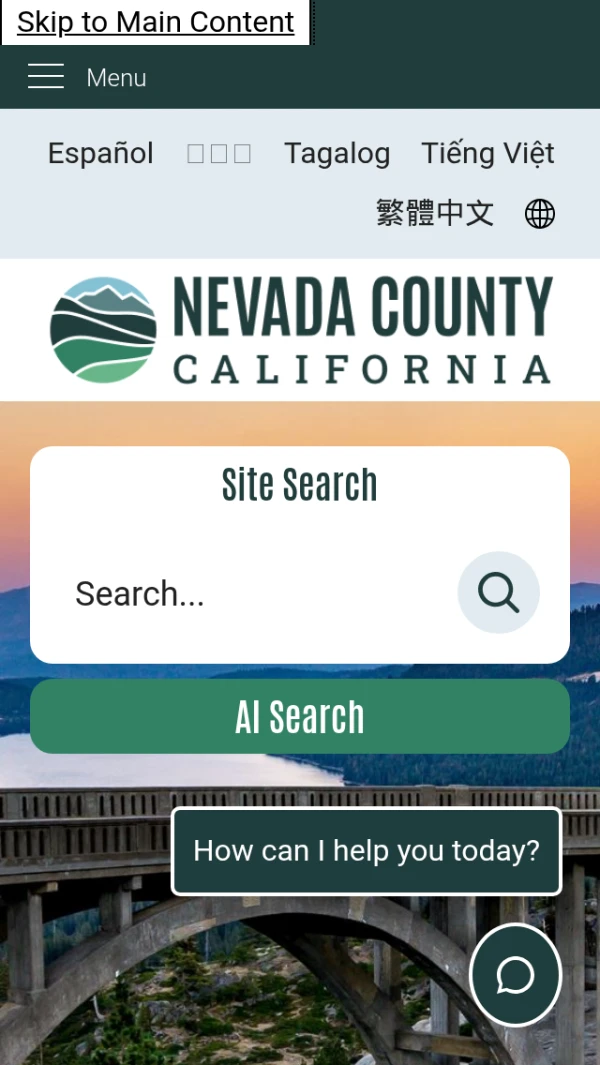Open the AI Search button

point(300,717)
